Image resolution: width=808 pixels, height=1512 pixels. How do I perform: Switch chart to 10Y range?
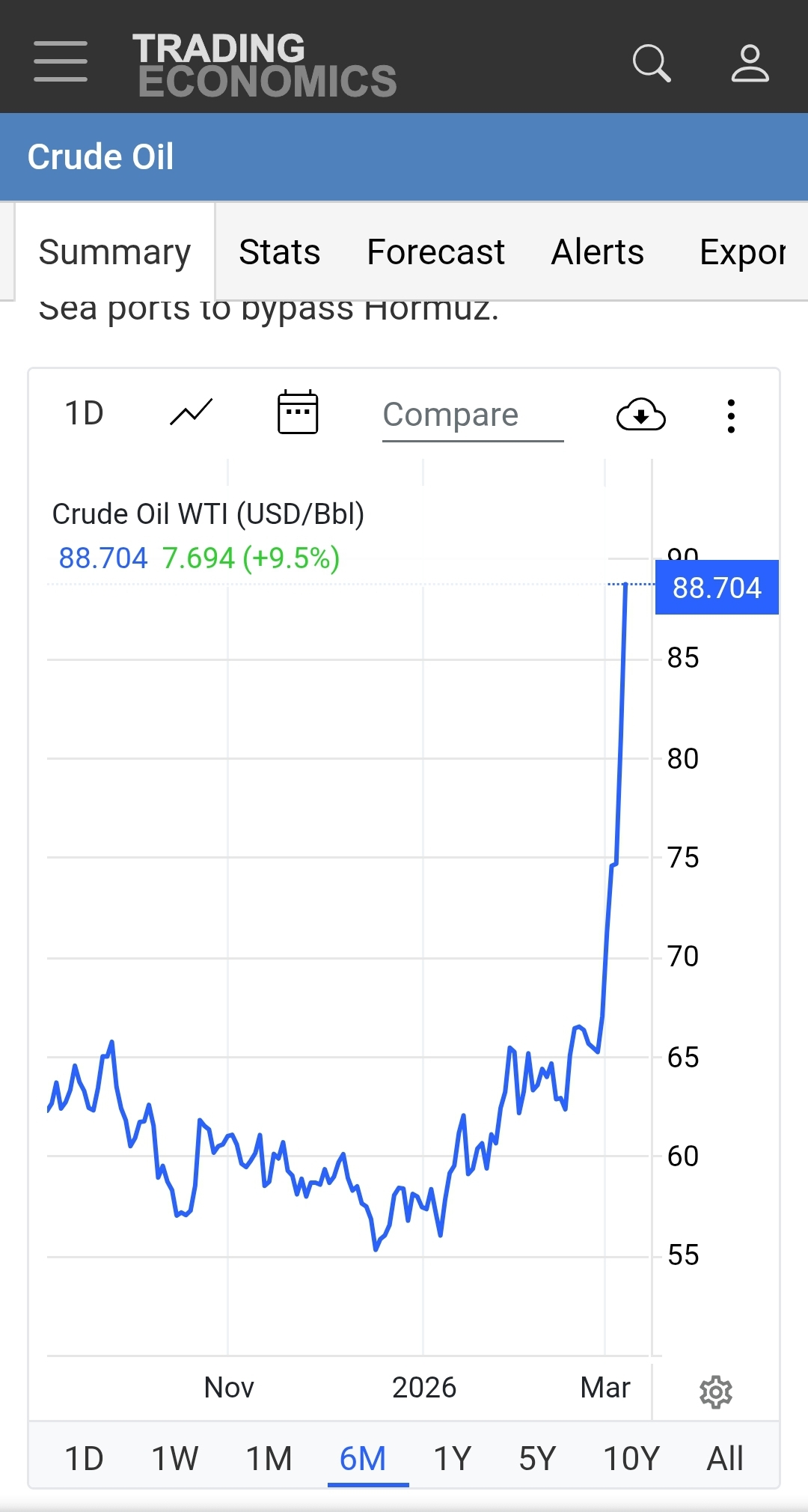click(x=631, y=1458)
